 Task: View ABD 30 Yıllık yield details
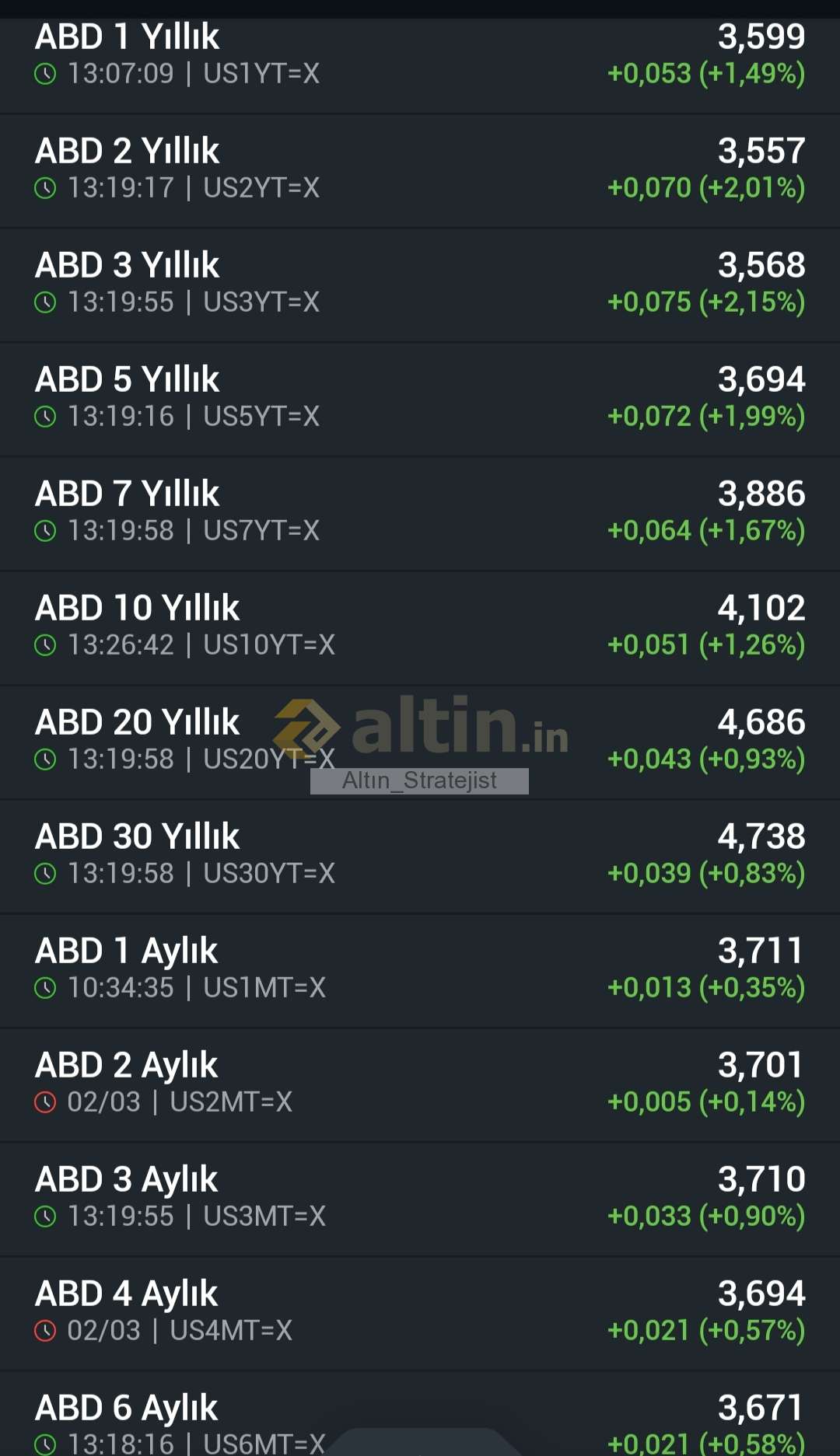(420, 855)
